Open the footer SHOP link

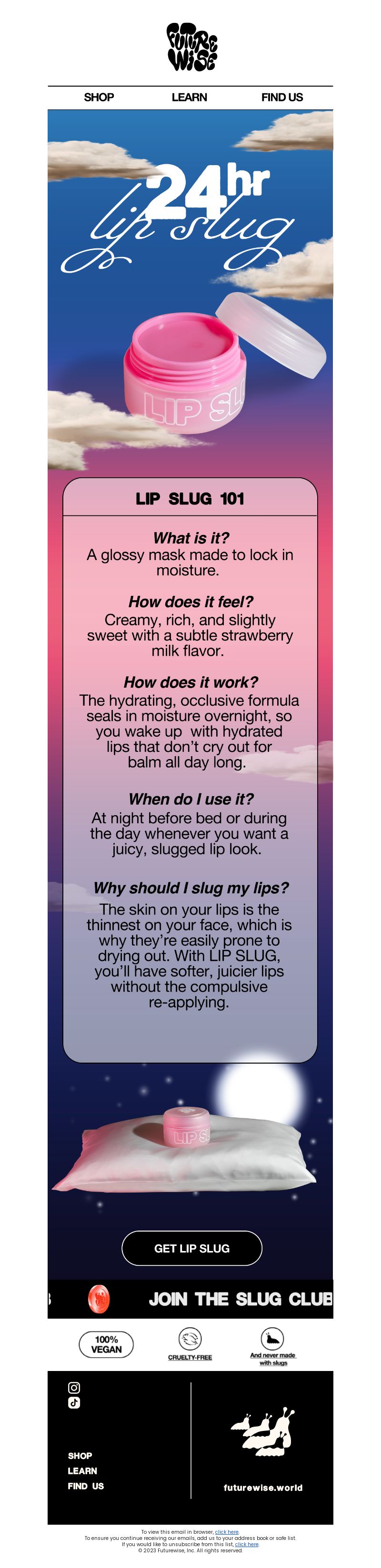pos(80,1455)
